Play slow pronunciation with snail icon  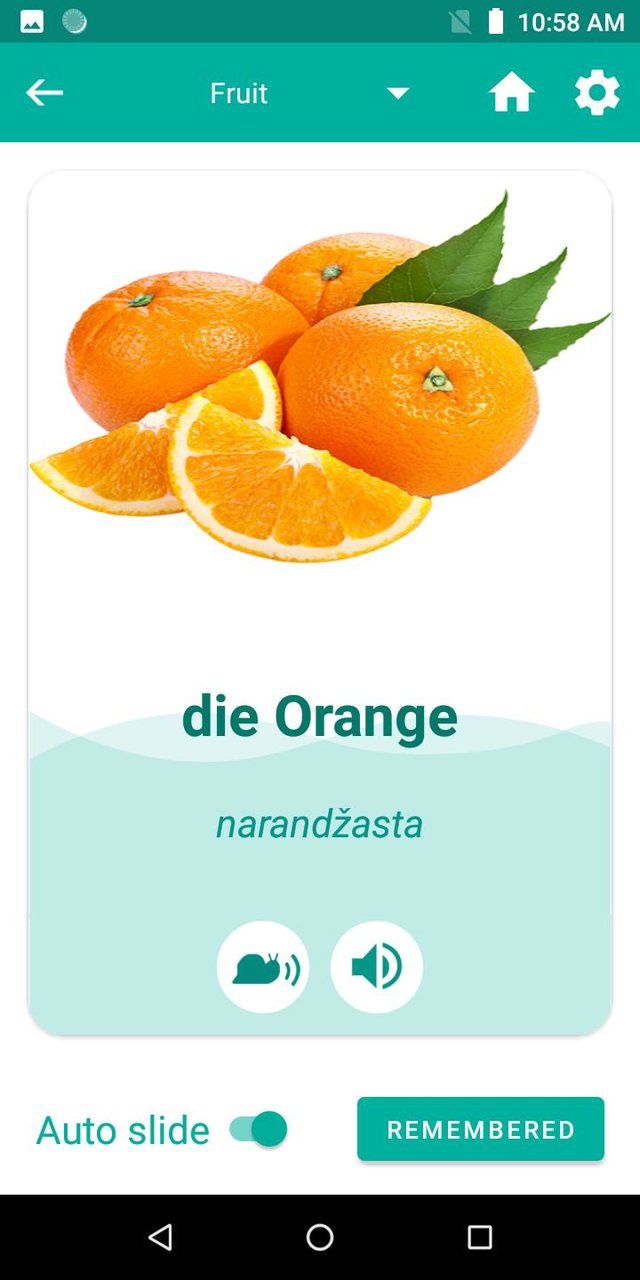pos(263,967)
